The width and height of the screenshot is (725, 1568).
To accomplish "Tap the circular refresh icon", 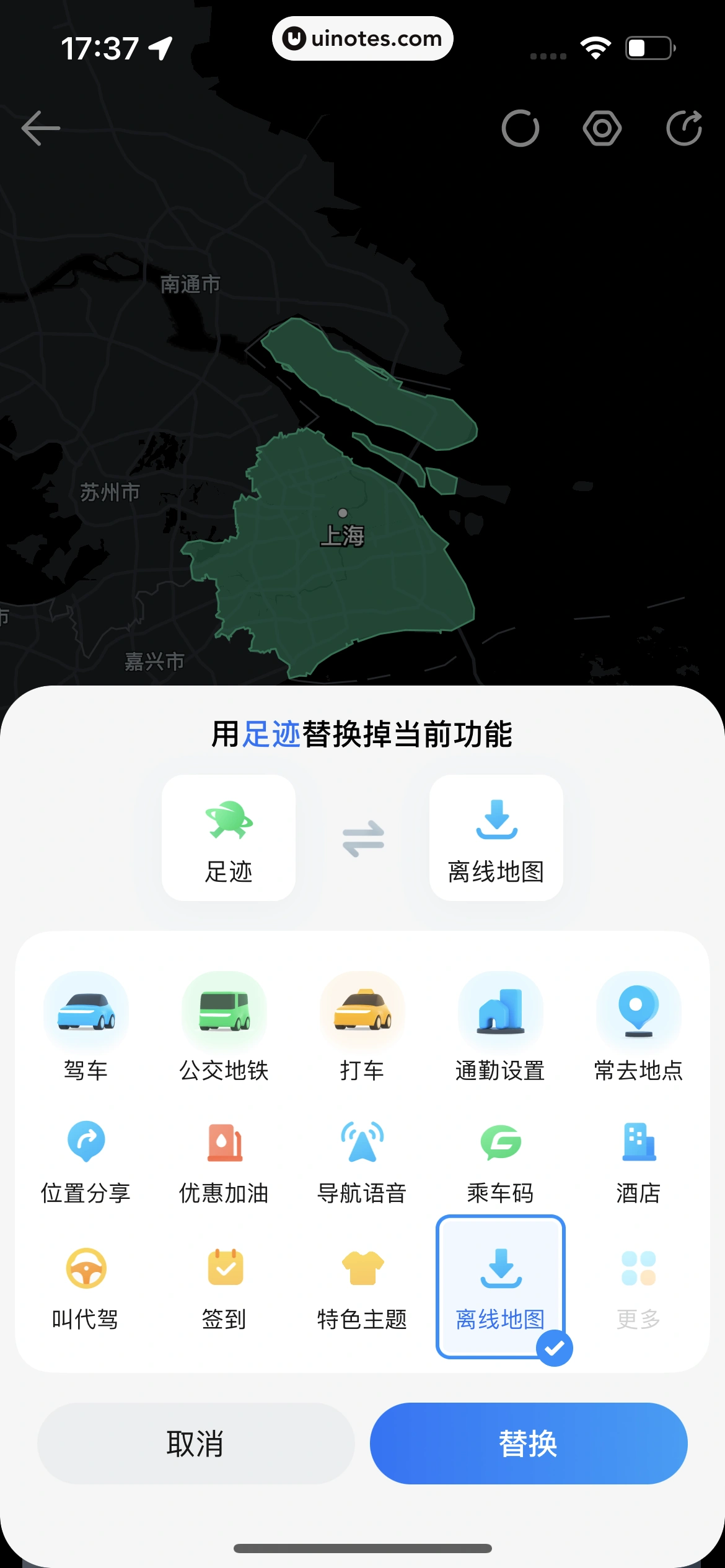I will pos(520,128).
